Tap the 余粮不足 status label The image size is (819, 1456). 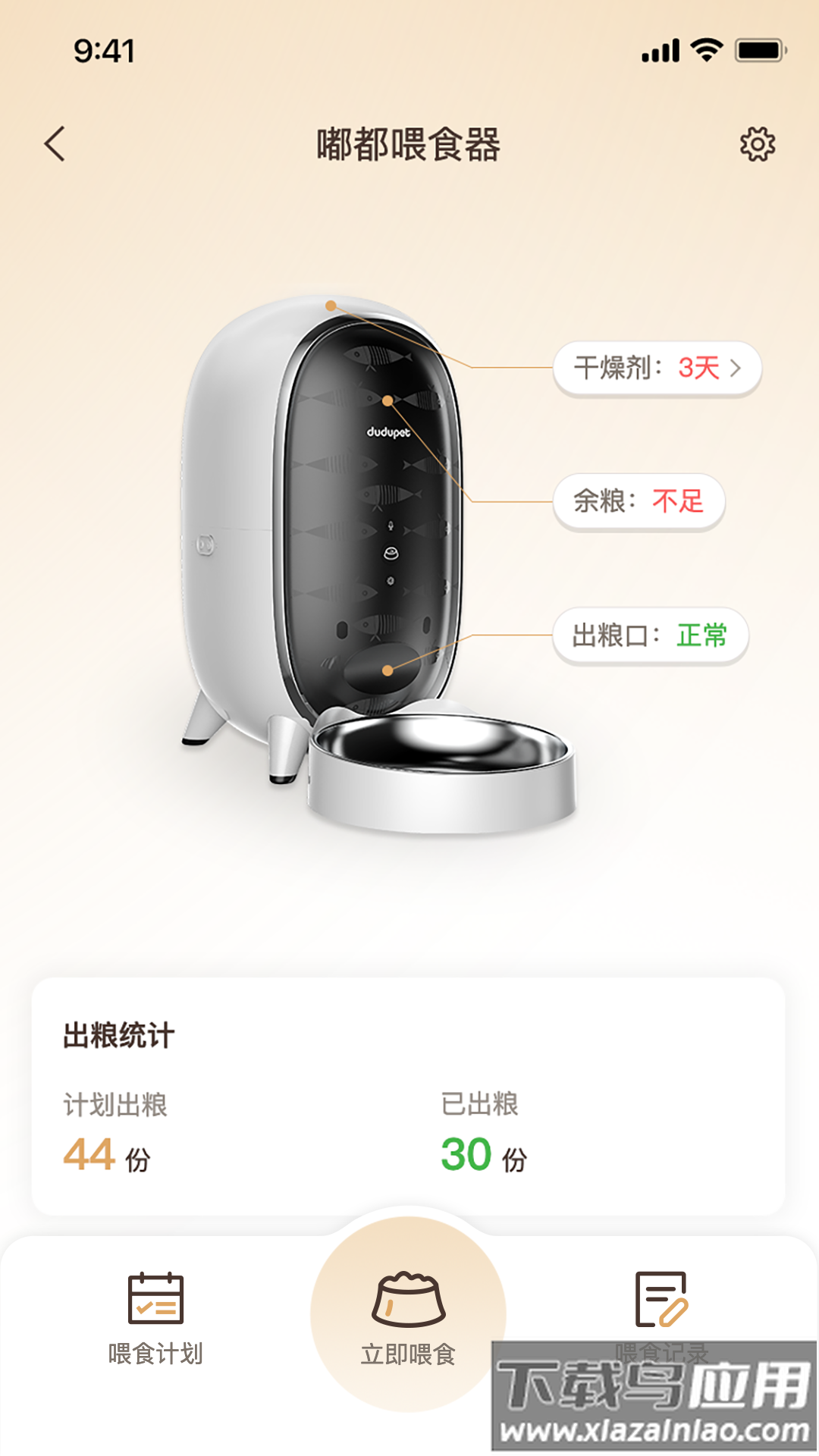click(x=639, y=500)
